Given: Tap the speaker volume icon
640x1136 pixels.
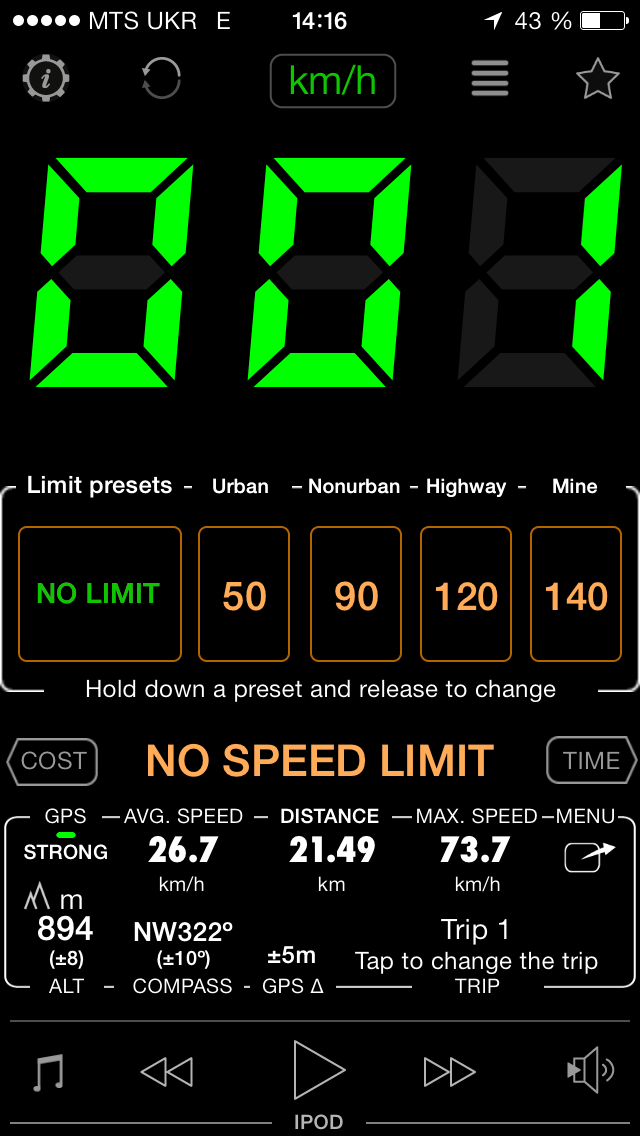Looking at the screenshot, I should (590, 1072).
